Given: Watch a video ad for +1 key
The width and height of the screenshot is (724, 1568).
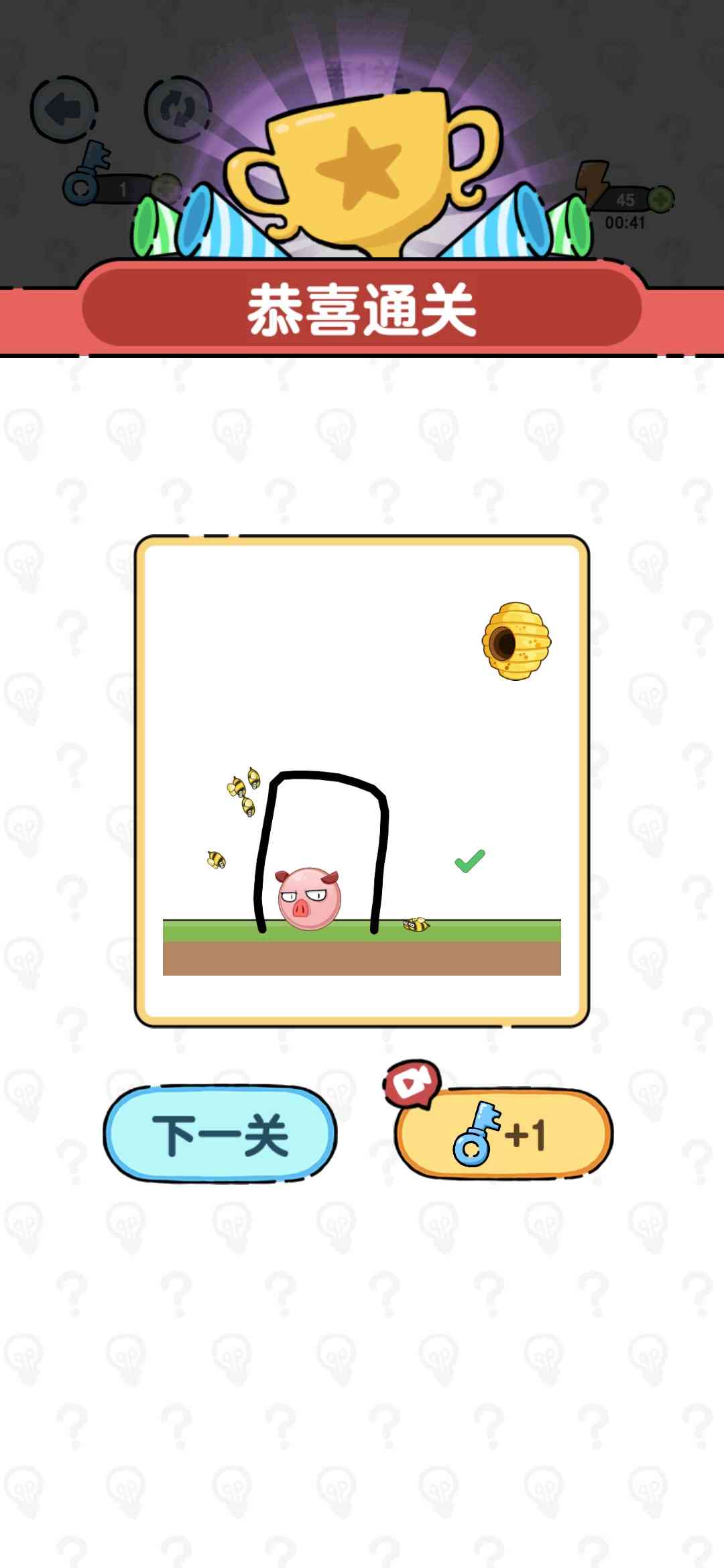Looking at the screenshot, I should pos(503,1134).
